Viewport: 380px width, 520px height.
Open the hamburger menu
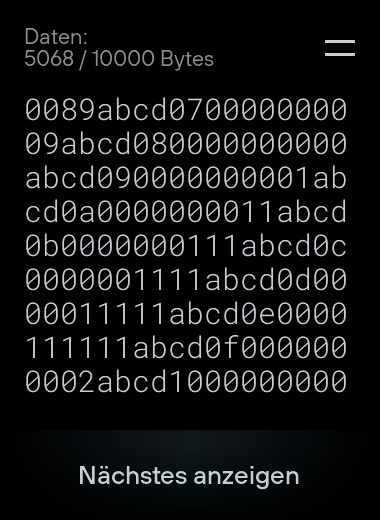click(340, 48)
